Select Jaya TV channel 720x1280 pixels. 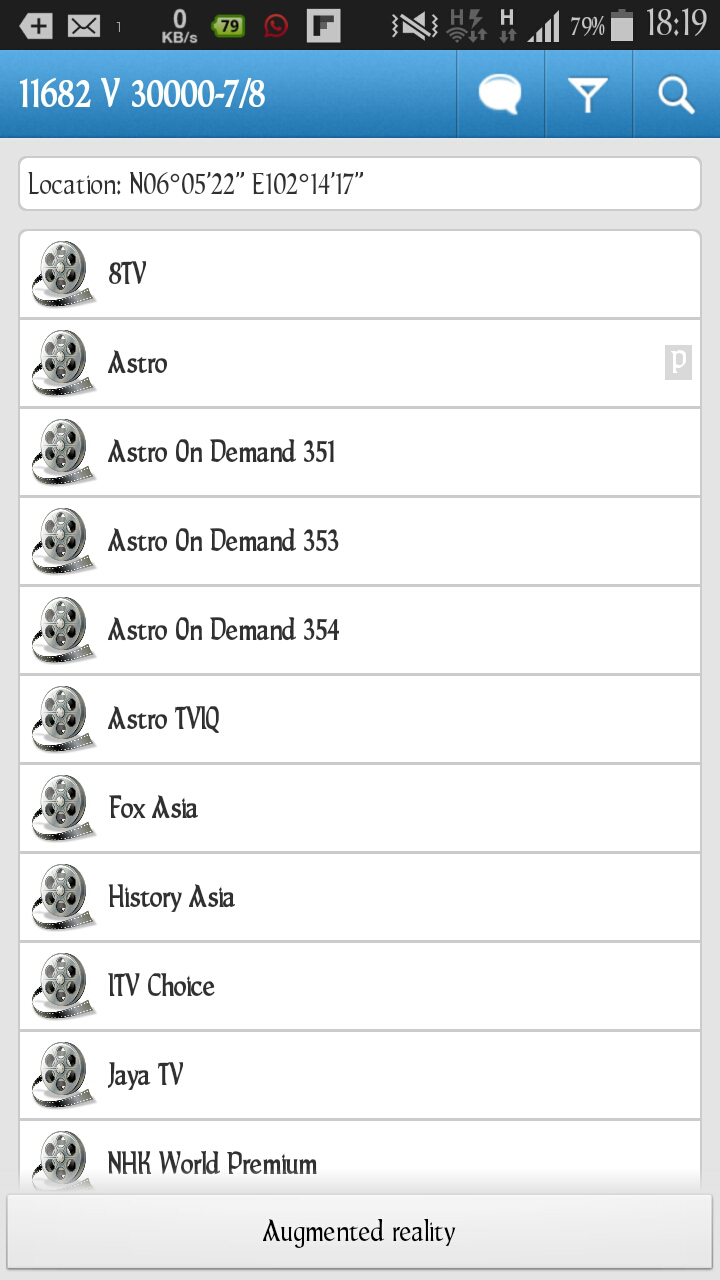click(360, 1075)
